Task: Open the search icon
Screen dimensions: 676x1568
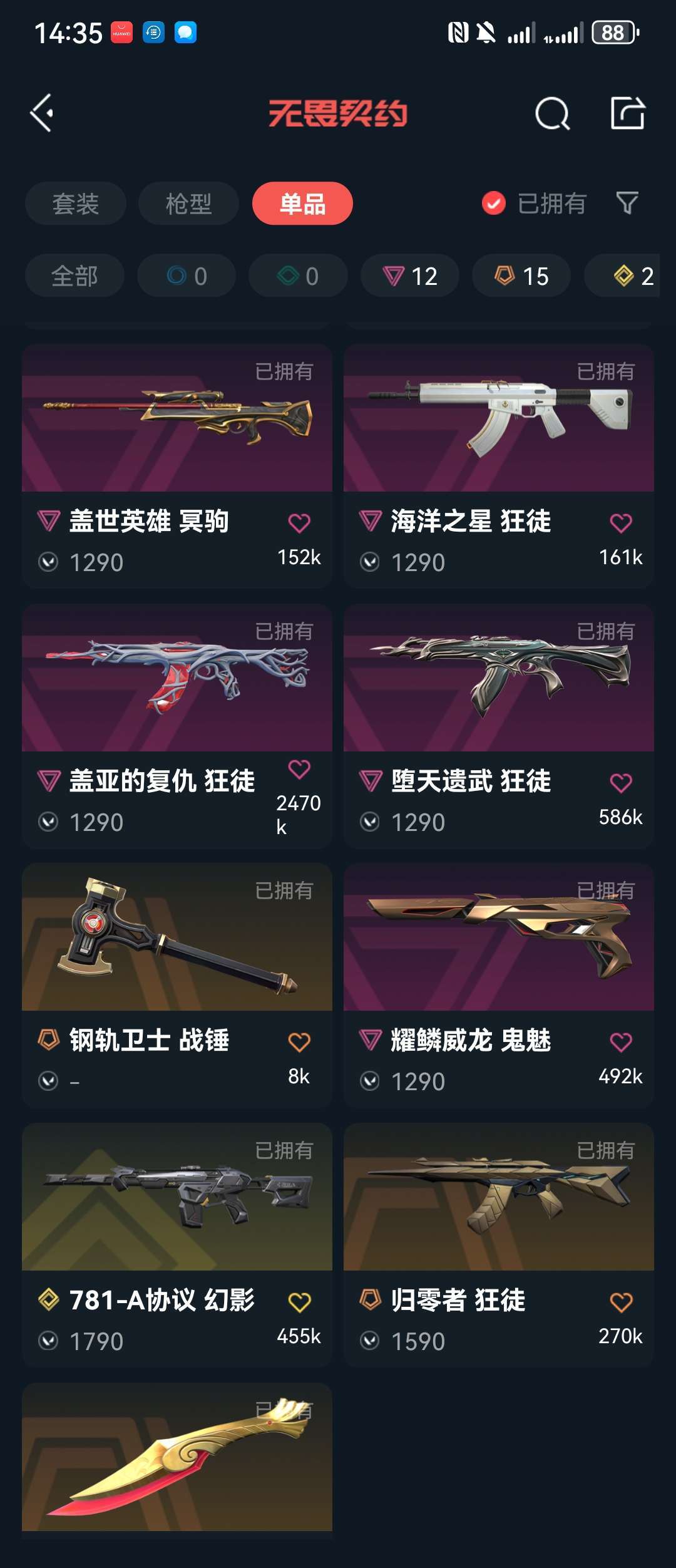Action: [x=552, y=113]
